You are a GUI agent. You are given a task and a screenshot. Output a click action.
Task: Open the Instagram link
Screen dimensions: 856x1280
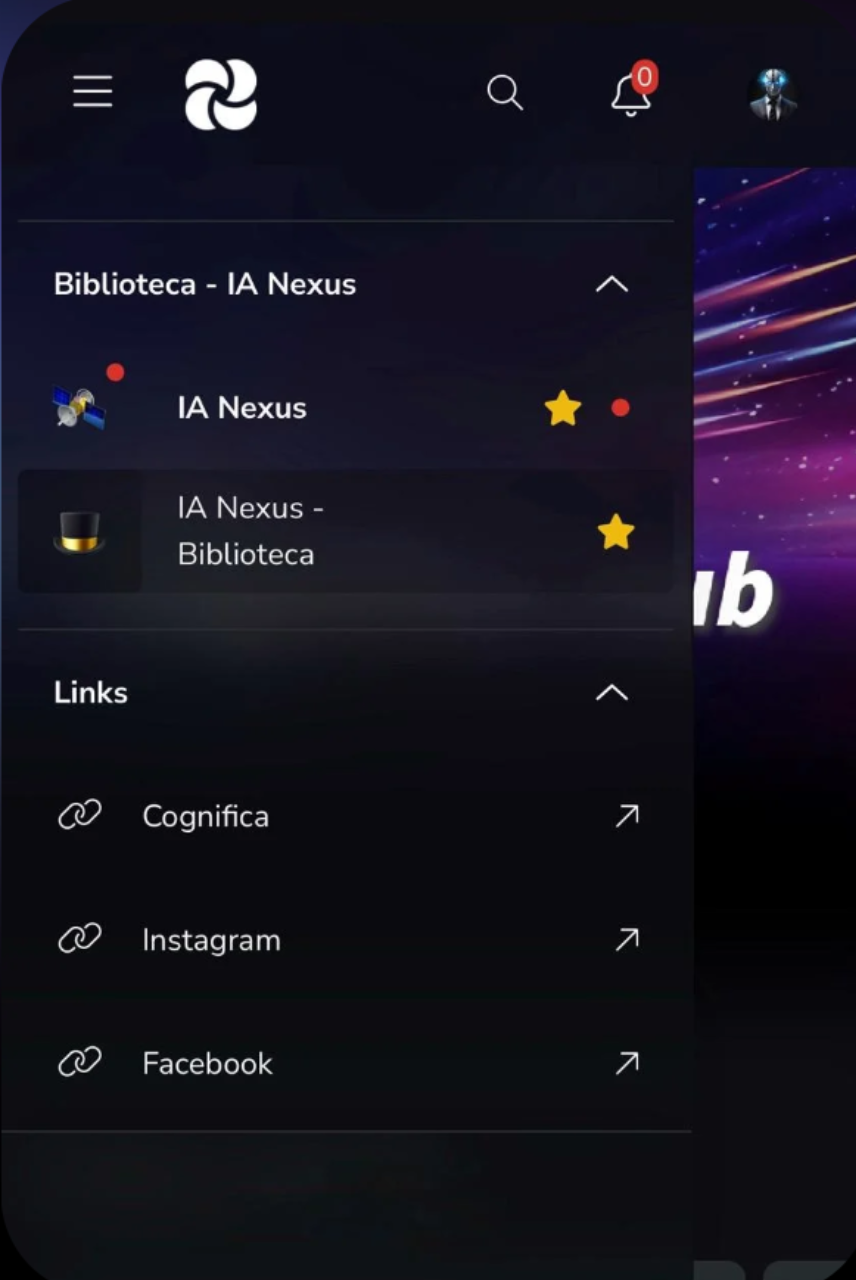tap(211, 940)
